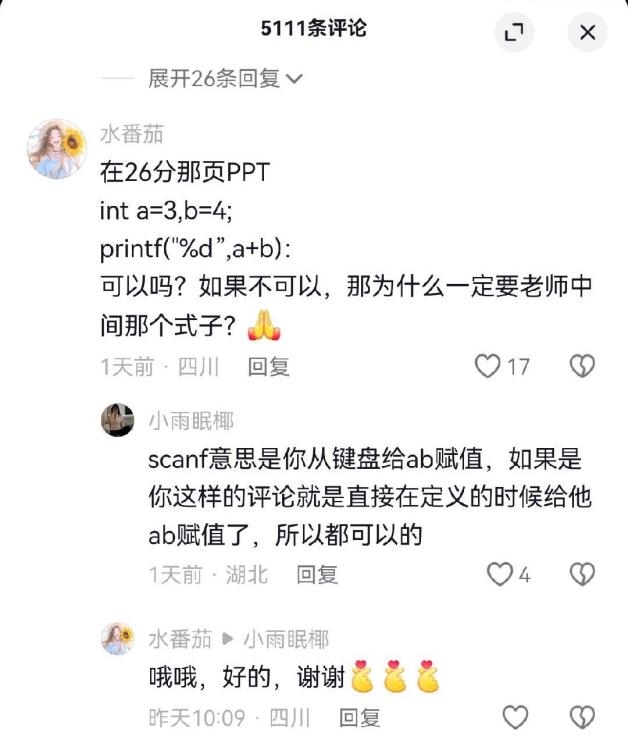This screenshot has height=743, width=628.
Task: Reply to 水番茄's comment posted 1天前 from 四川
Action: 268,367
